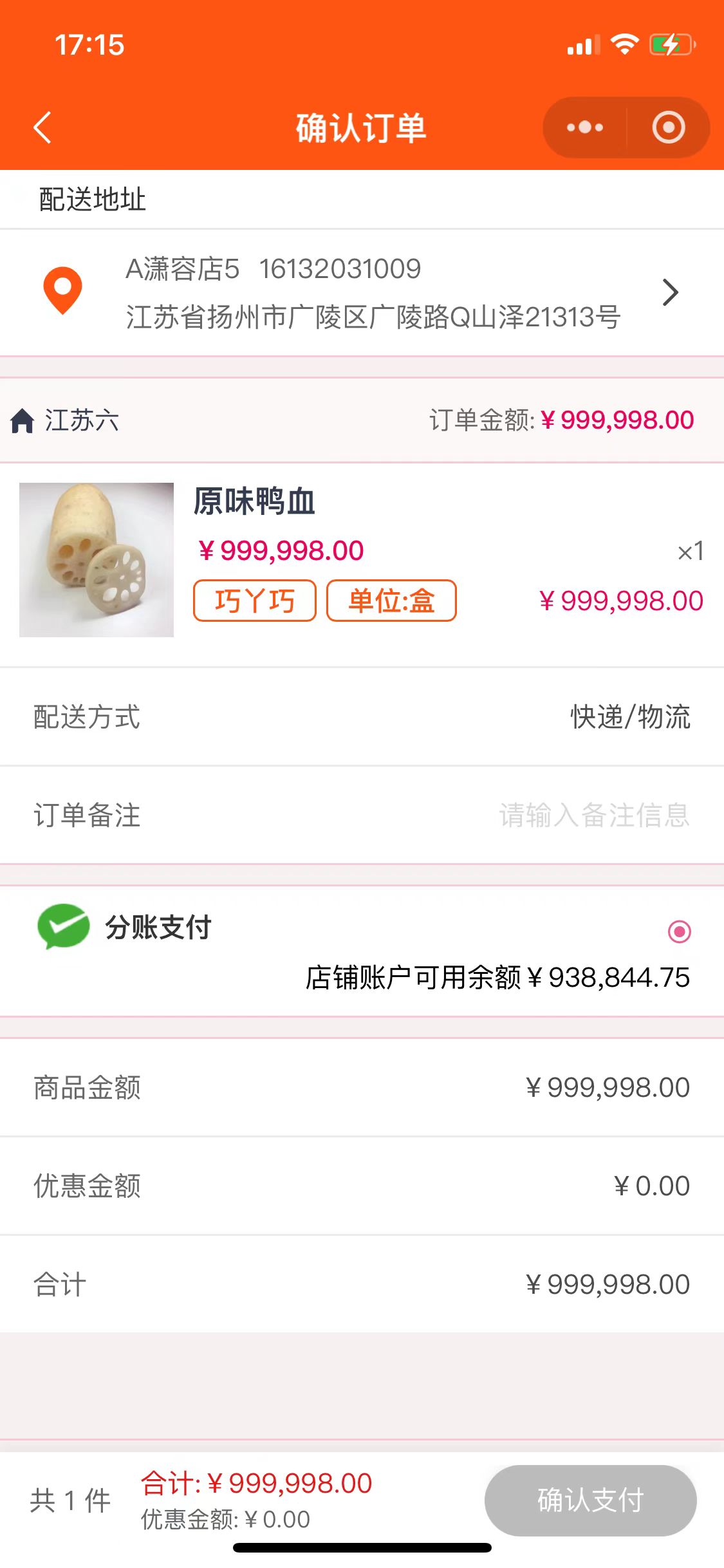Open the 江苏六 store
Screen dimensions: 724x1568
(x=81, y=420)
